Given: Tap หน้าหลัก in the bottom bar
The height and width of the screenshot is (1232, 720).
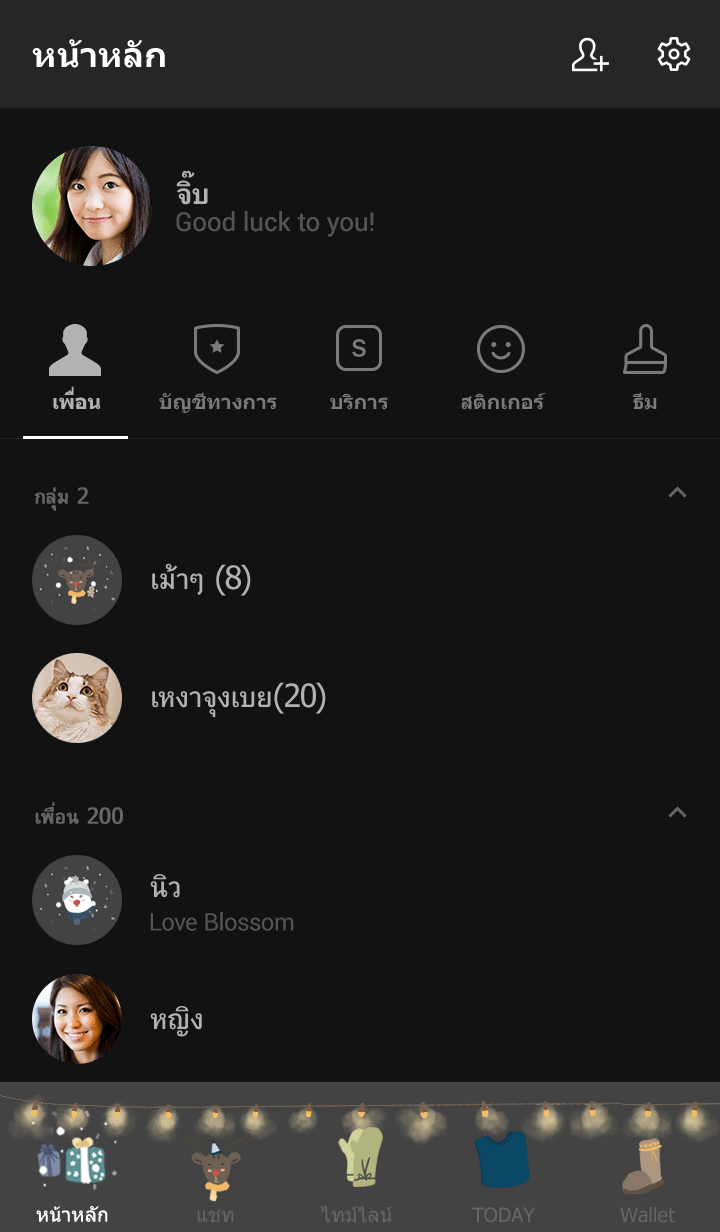Looking at the screenshot, I should pos(72,1180).
